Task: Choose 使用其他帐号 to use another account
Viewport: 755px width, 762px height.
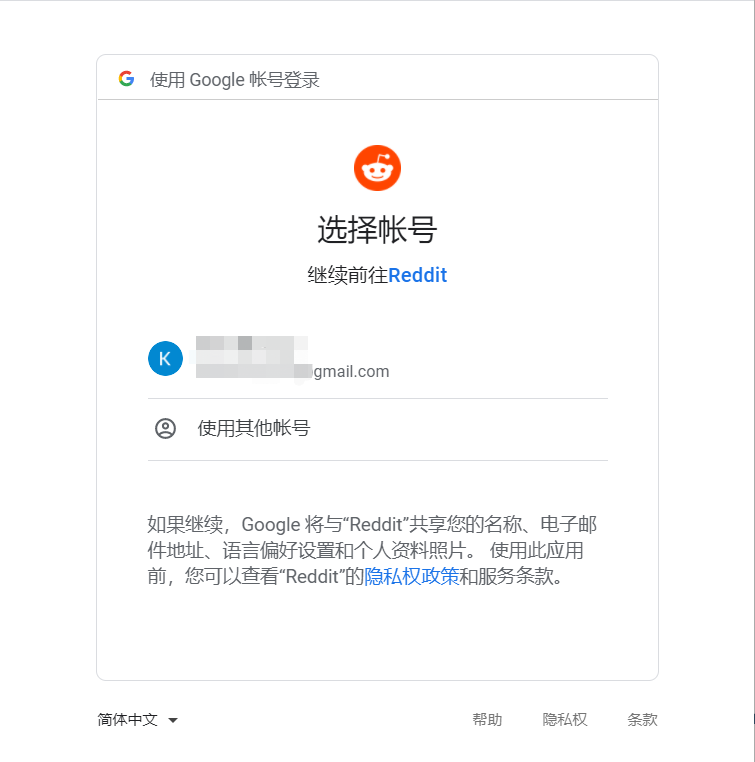Action: 254,429
